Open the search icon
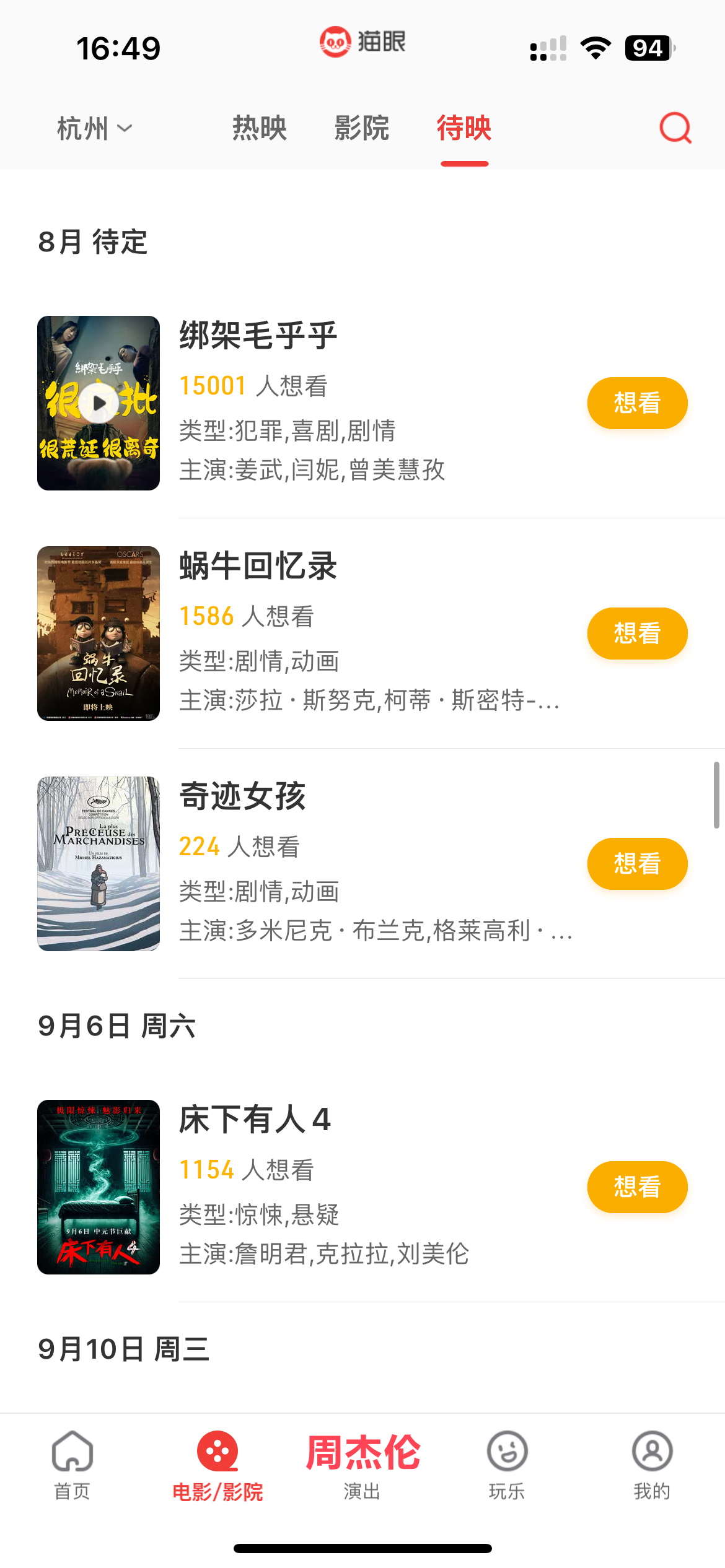 [x=675, y=128]
